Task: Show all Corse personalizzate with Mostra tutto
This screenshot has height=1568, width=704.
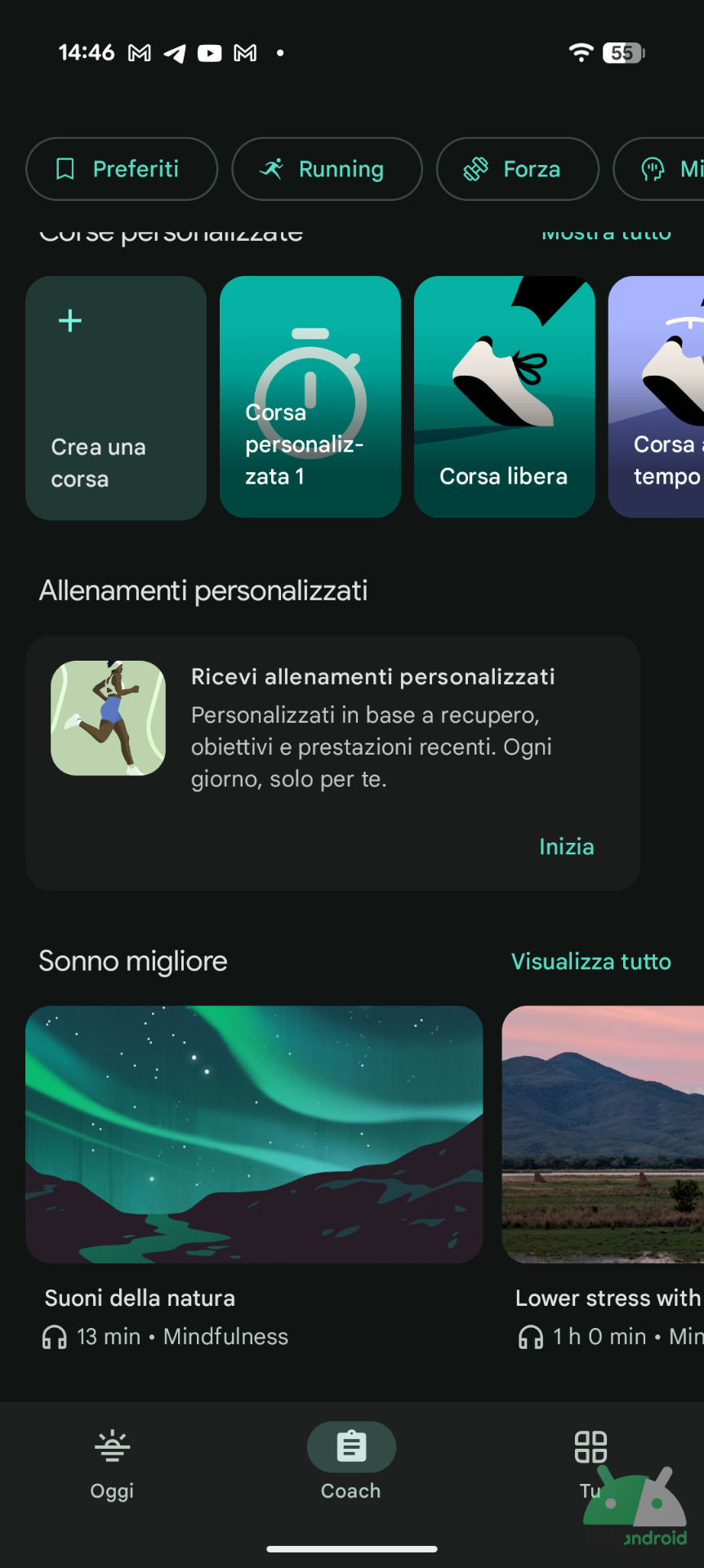Action: (x=606, y=234)
